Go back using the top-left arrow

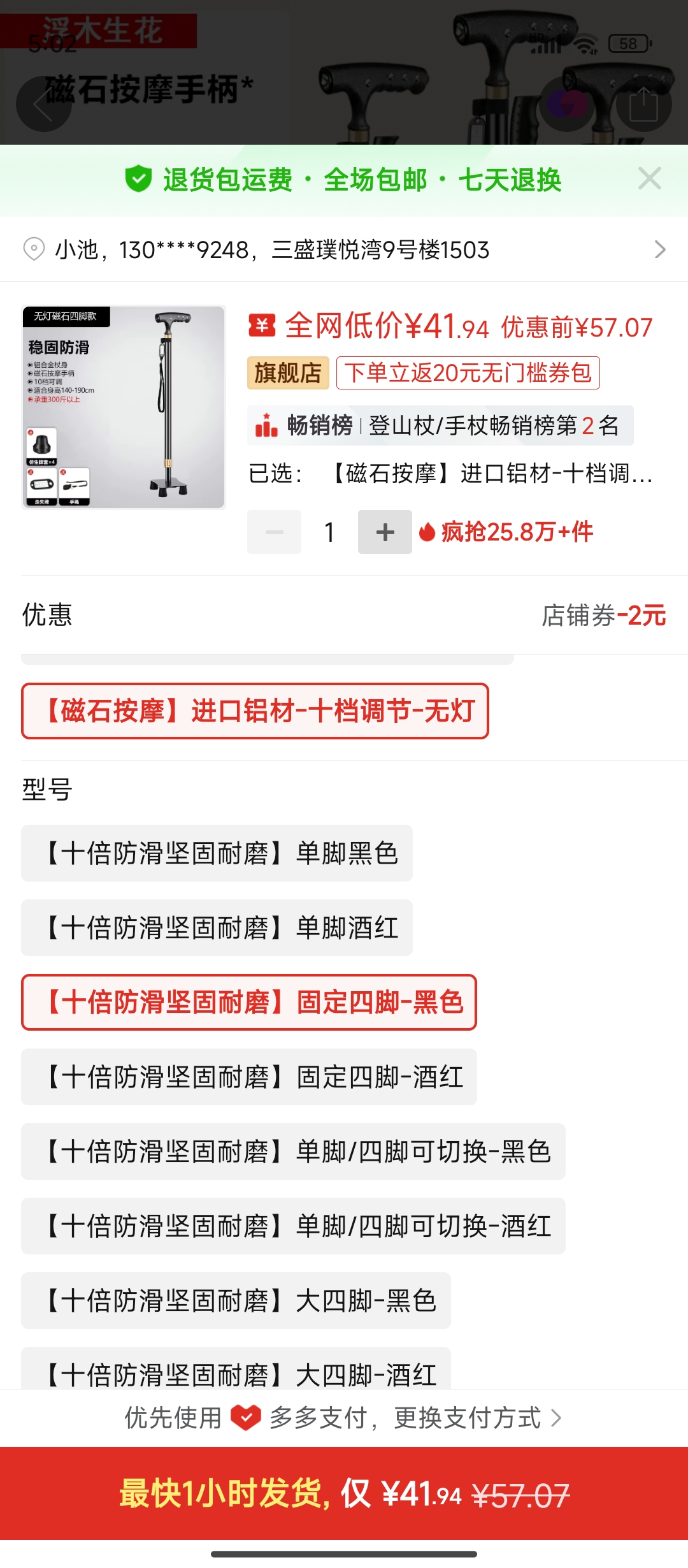43,105
